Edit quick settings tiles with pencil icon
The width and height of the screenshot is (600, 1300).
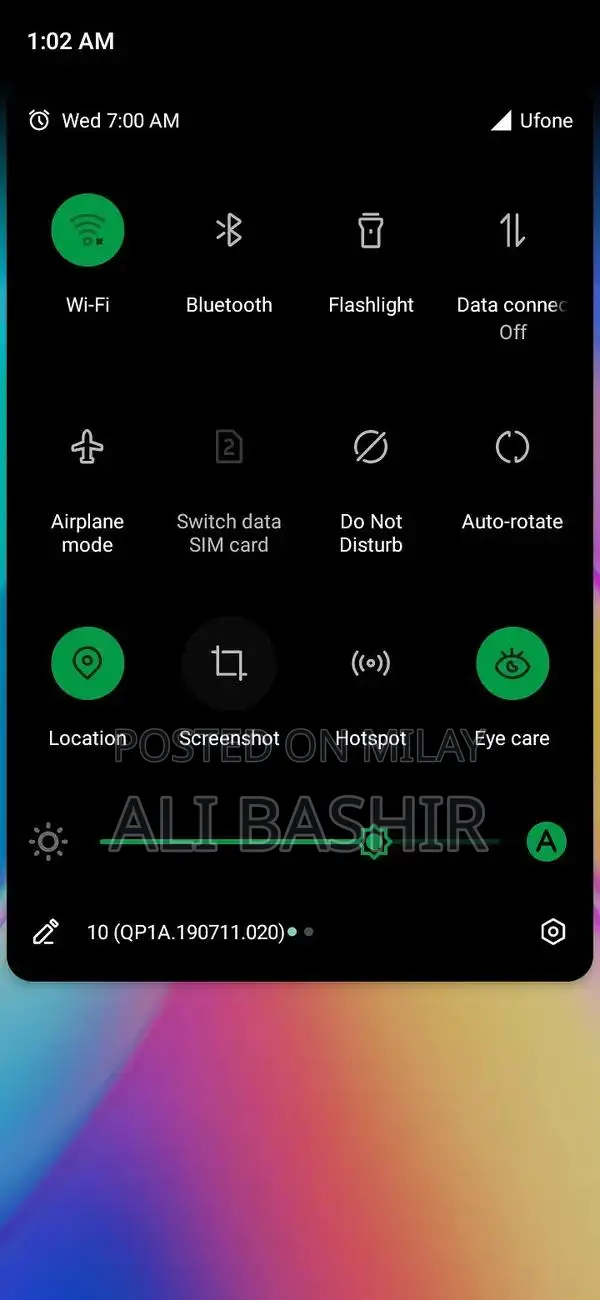pyautogui.click(x=45, y=932)
